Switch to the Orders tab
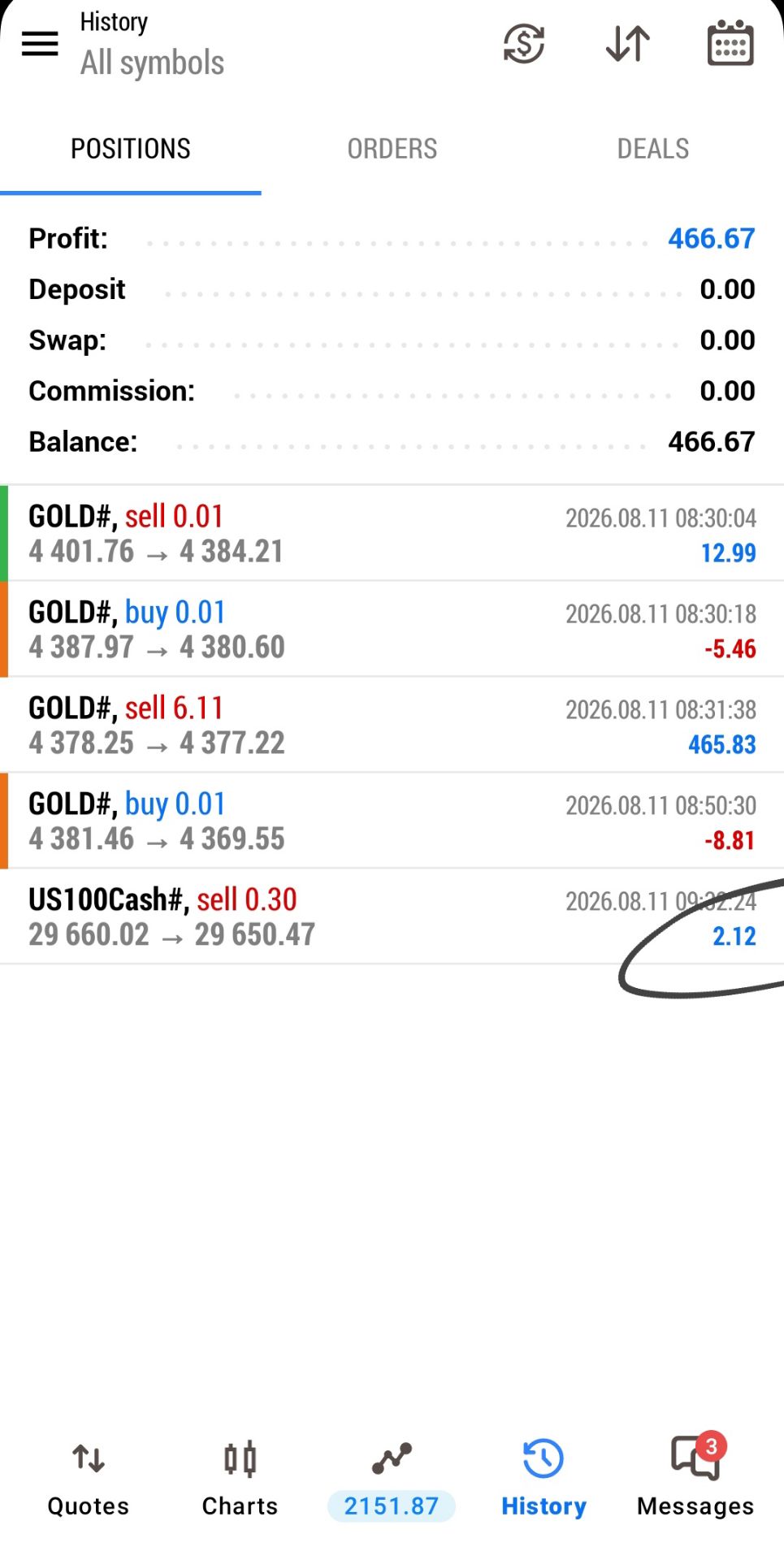 [x=392, y=149]
